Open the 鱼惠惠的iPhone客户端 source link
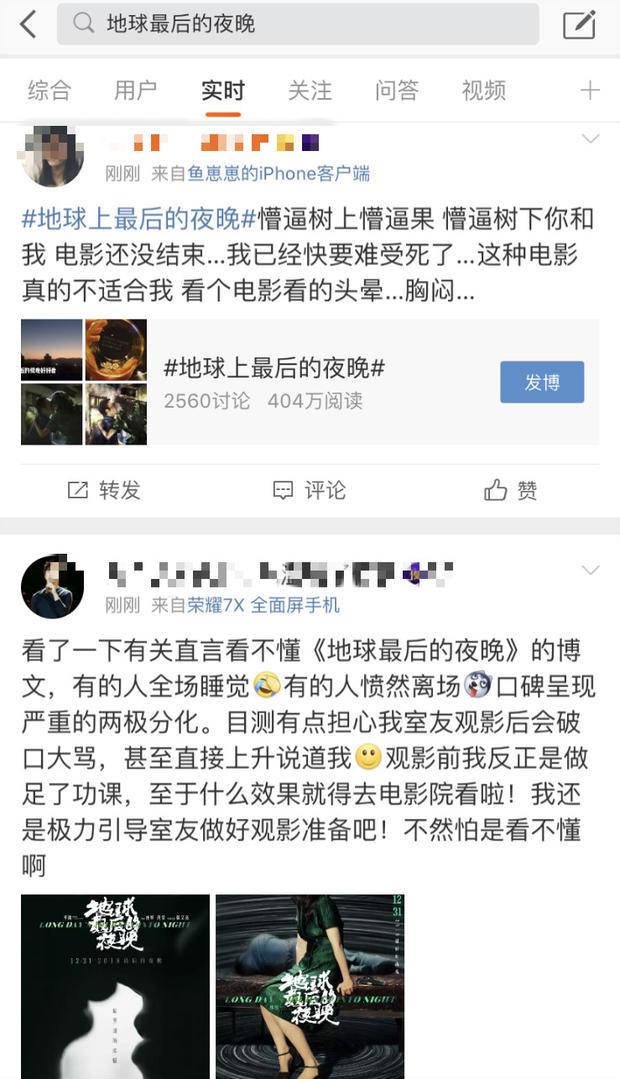 [279, 174]
